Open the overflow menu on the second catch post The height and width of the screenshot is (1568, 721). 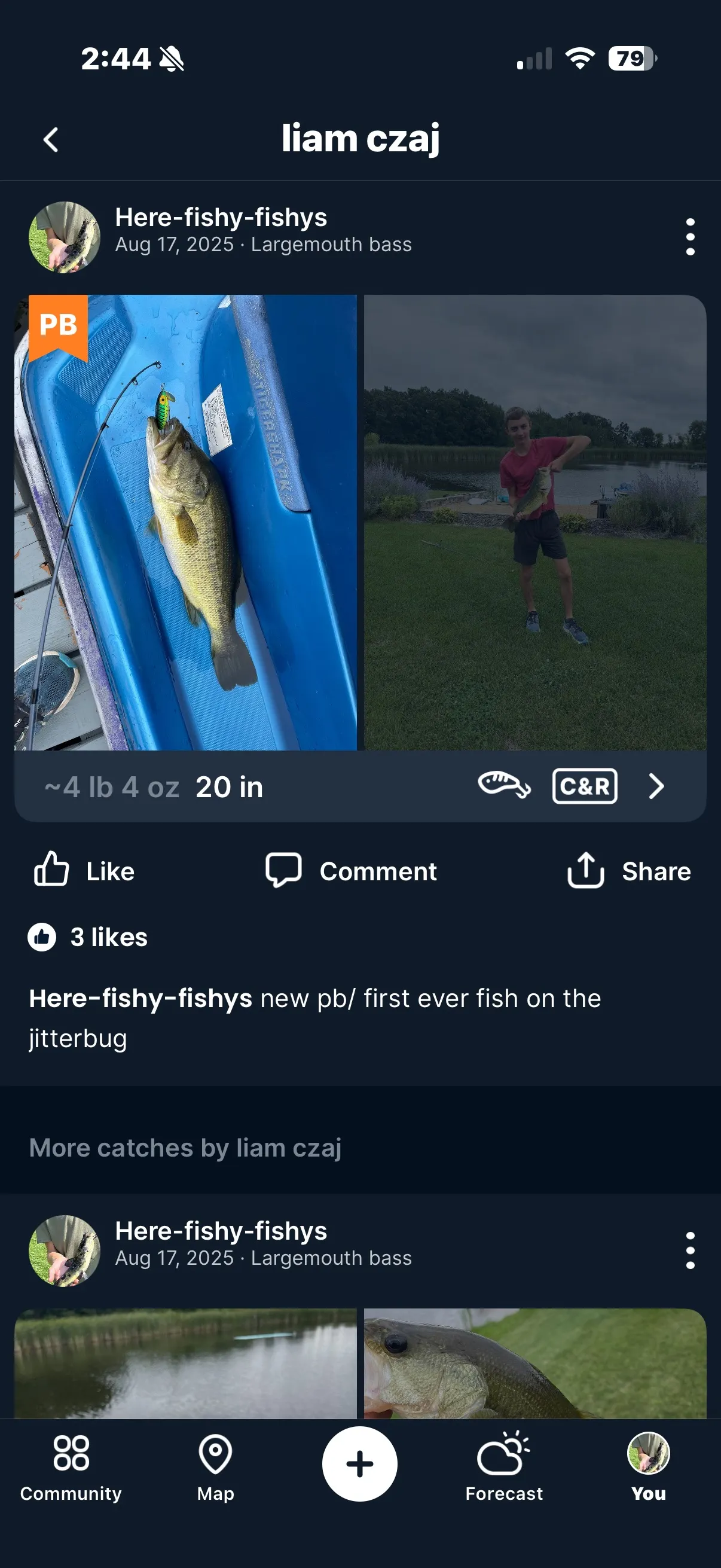point(689,1250)
